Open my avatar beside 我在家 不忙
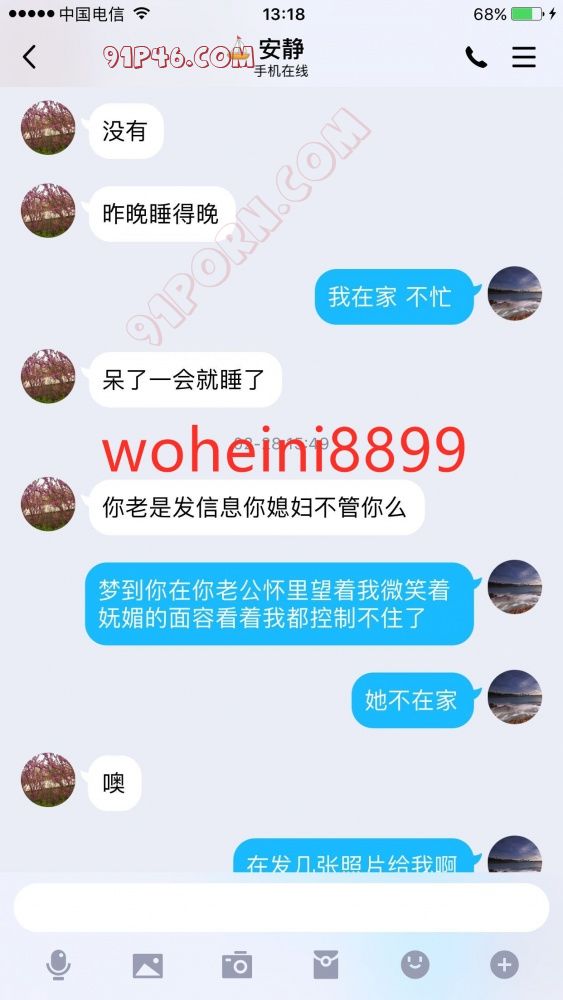The height and width of the screenshot is (1000, 563). click(515, 293)
